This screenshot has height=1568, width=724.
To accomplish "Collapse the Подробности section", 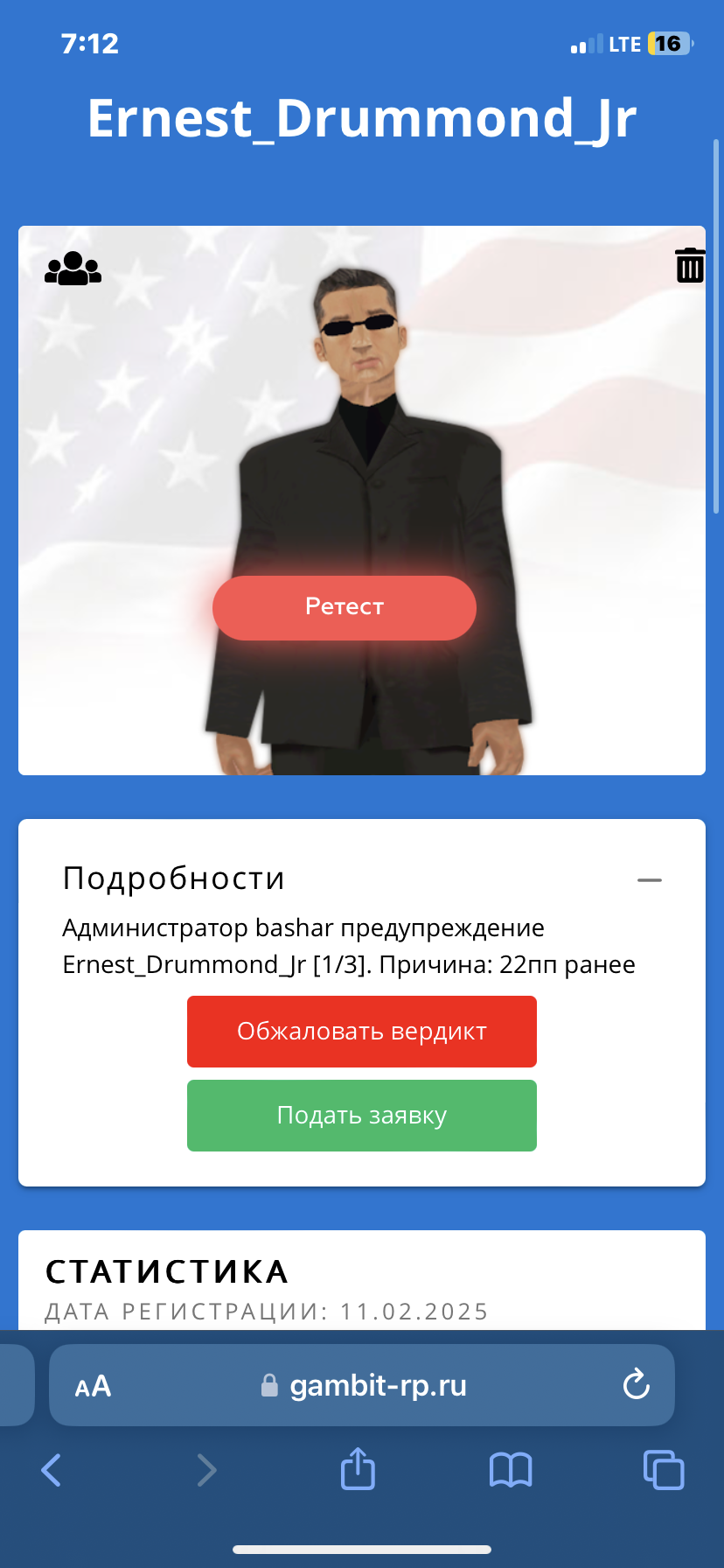I will 649,879.
